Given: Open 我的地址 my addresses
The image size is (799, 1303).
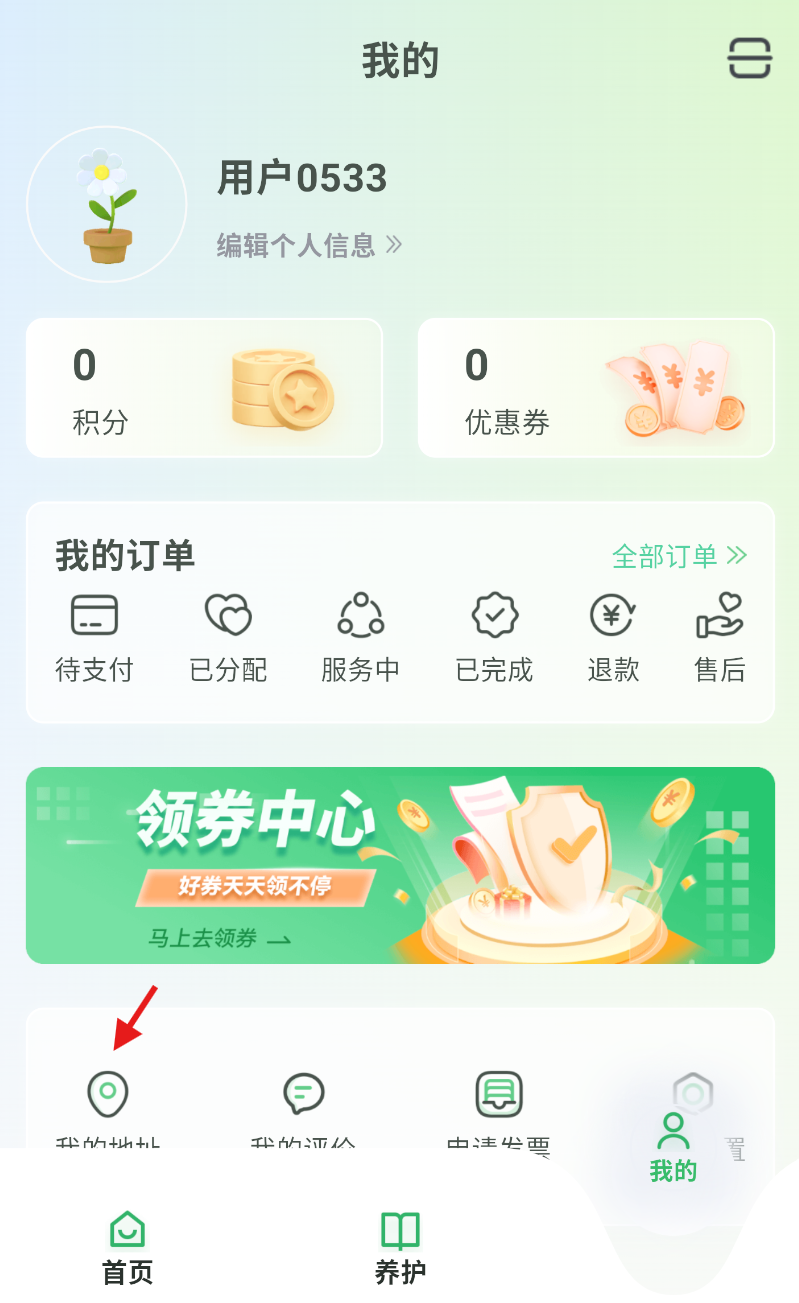Looking at the screenshot, I should coord(108,1110).
